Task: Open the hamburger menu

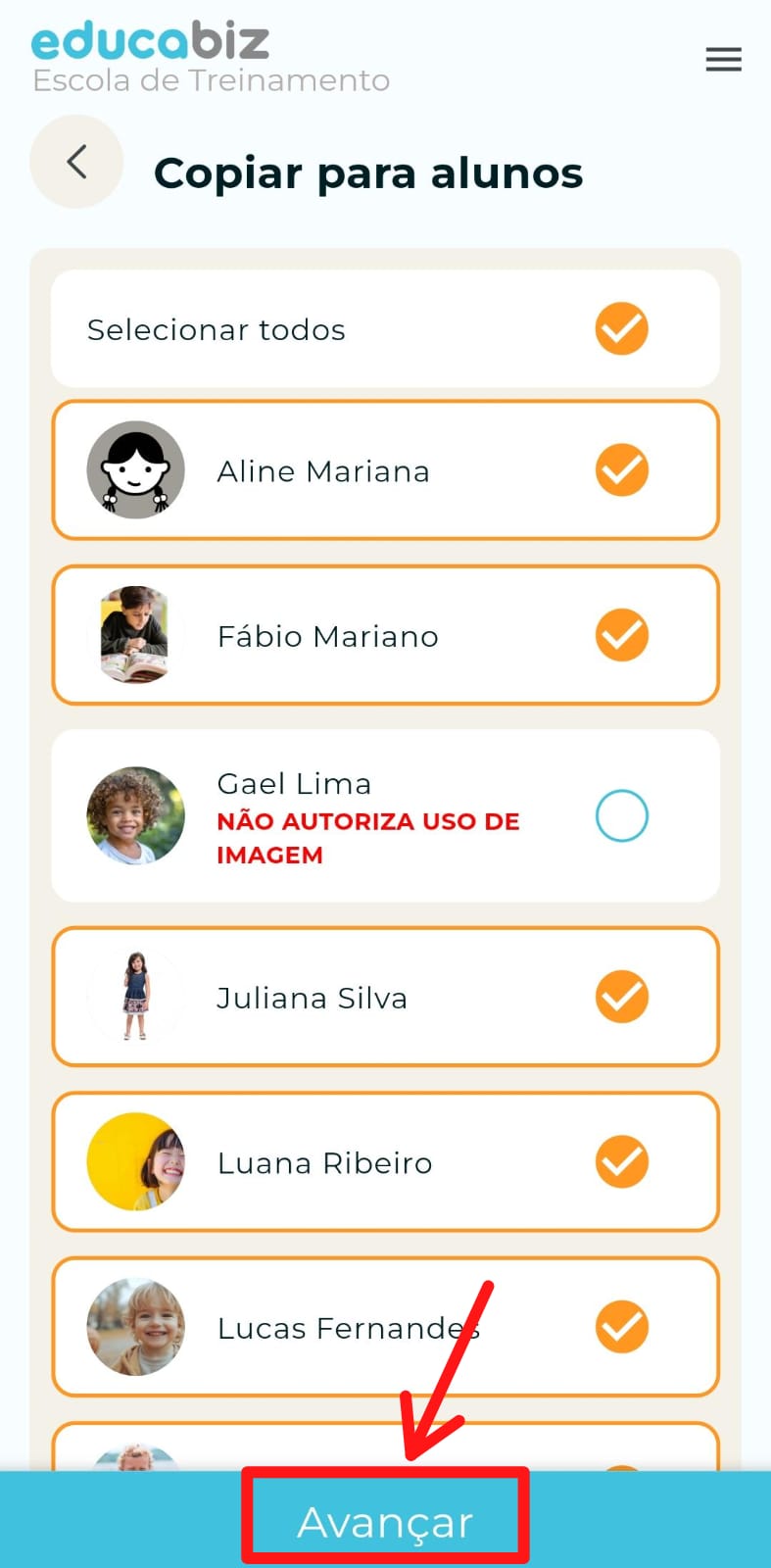Action: pyautogui.click(x=723, y=60)
